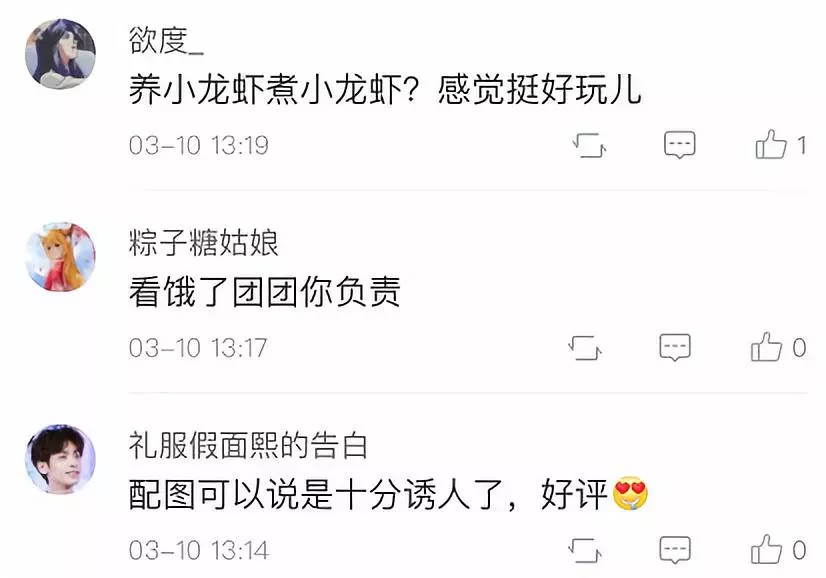The image size is (826, 578).
Task: Open 欲度_'s profile avatar
Action: click(x=60, y=54)
